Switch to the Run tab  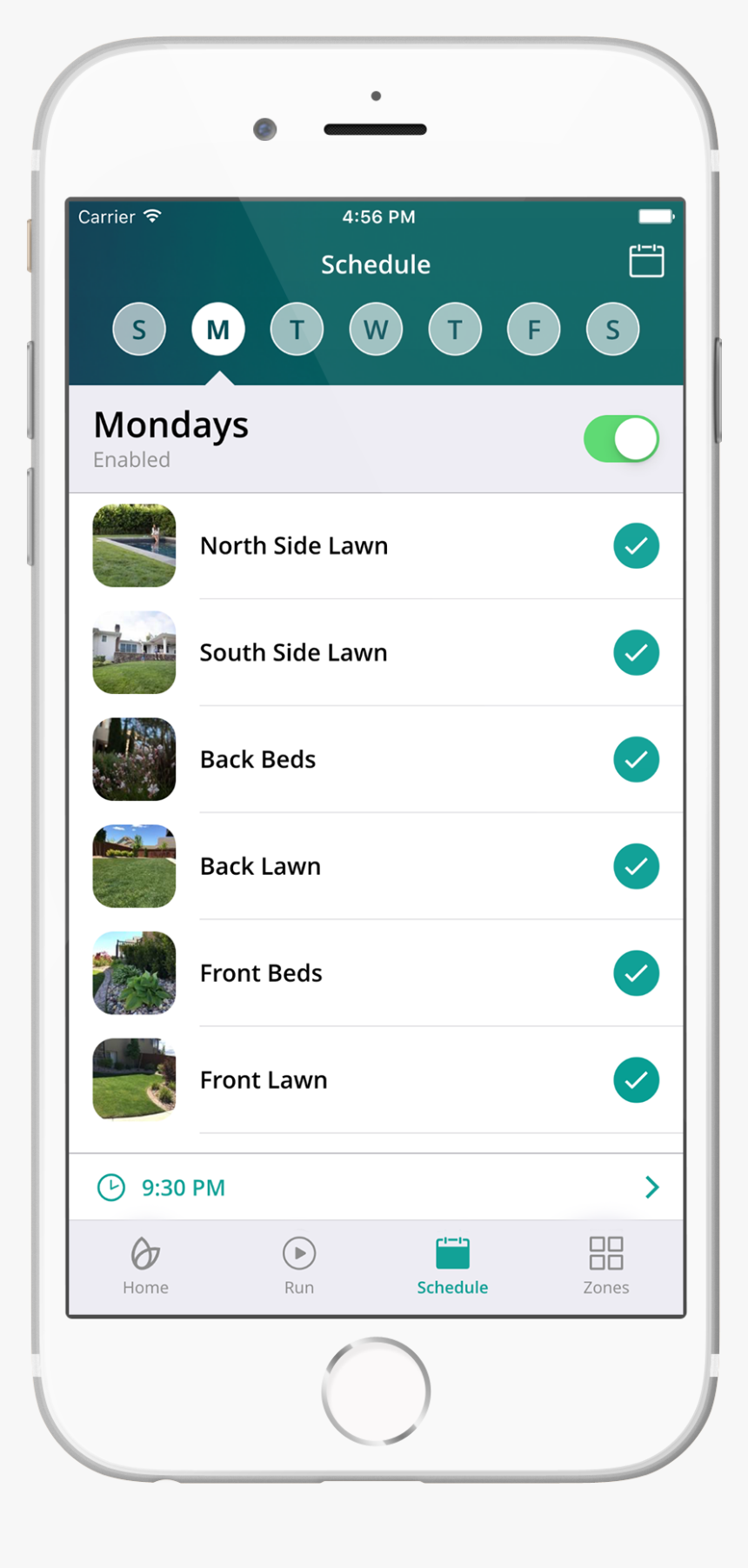pyautogui.click(x=299, y=1265)
